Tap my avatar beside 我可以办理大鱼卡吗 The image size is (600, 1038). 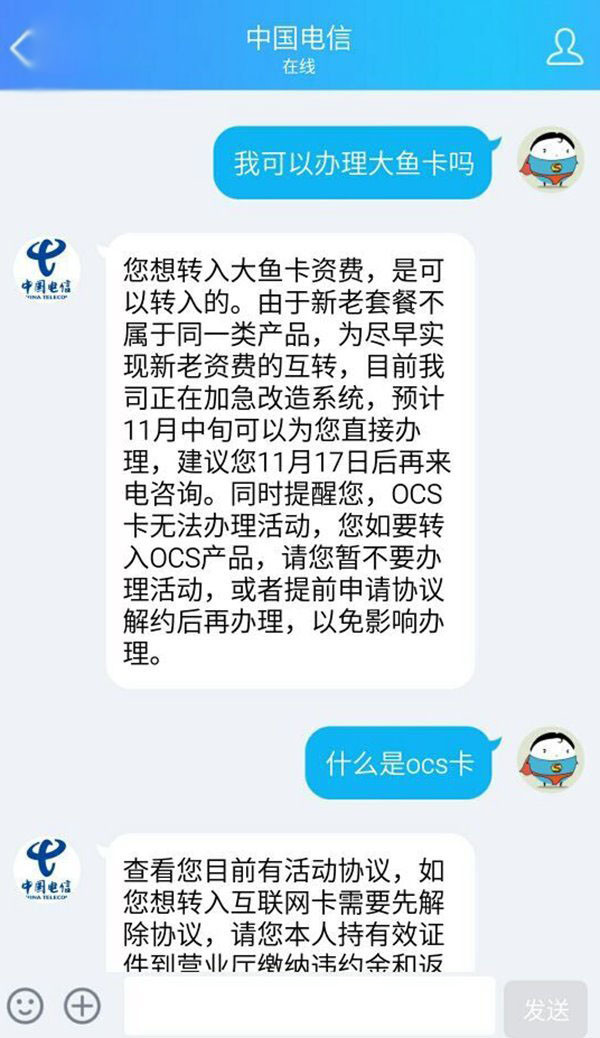[x=550, y=160]
